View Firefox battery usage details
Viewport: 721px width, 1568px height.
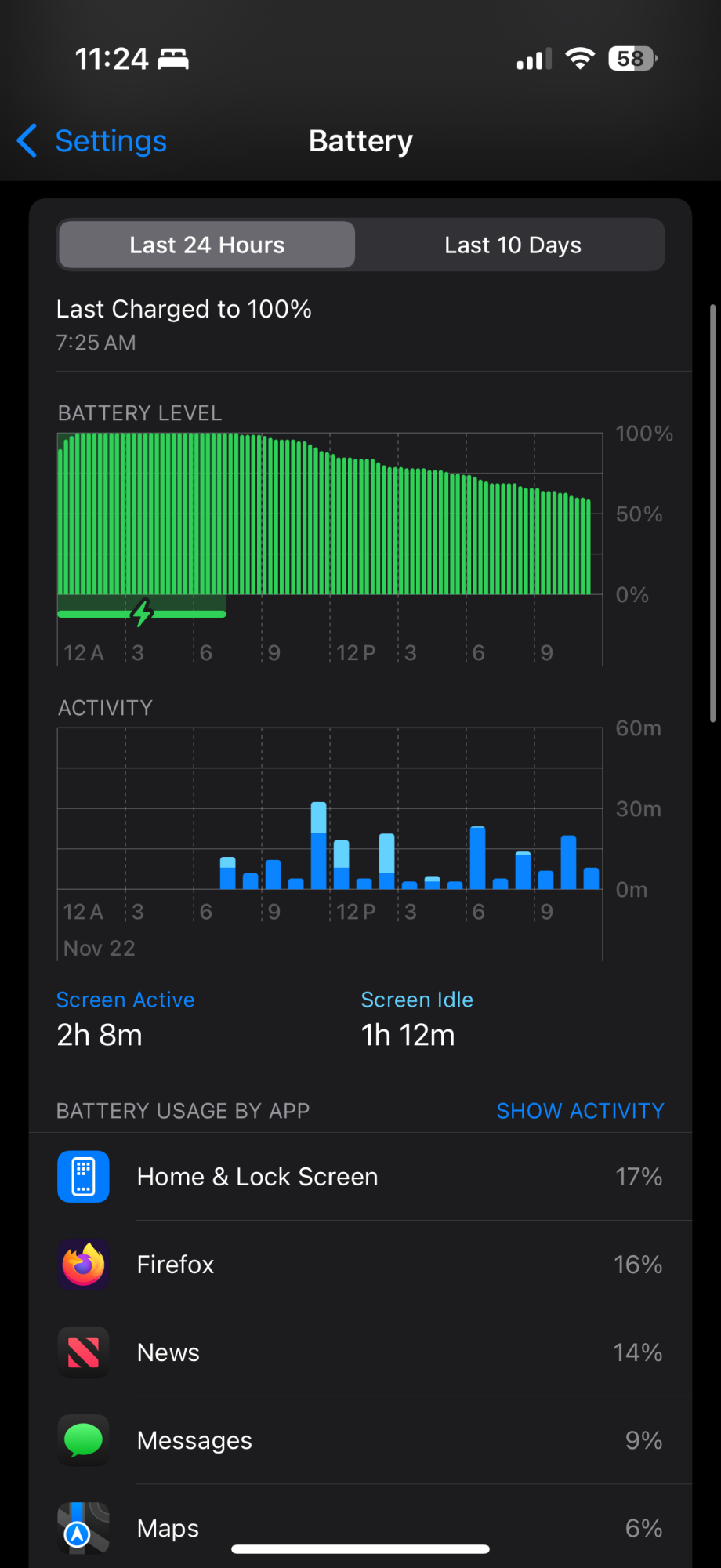(x=360, y=1265)
